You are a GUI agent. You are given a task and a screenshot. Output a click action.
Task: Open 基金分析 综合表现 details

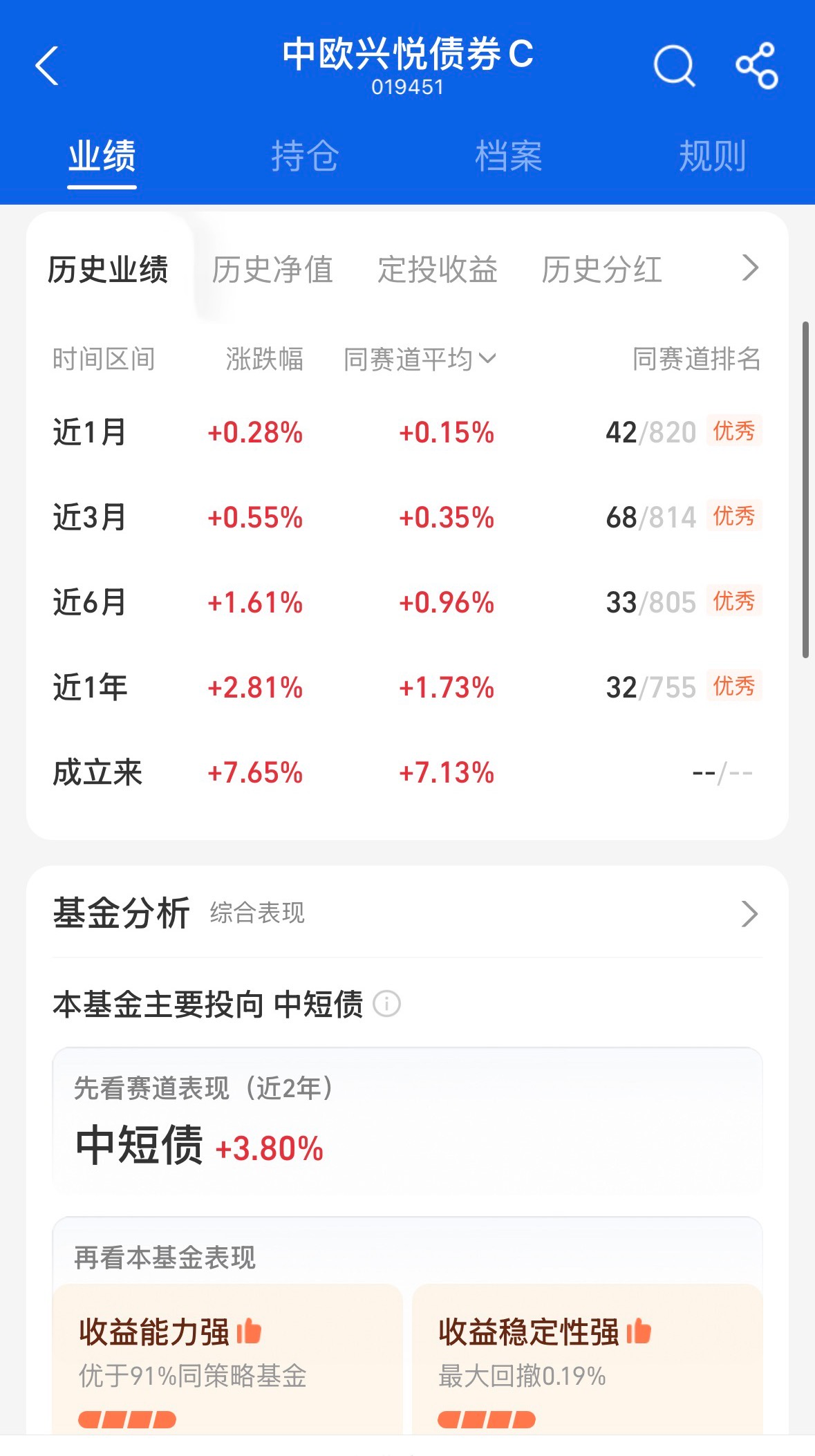(x=407, y=913)
